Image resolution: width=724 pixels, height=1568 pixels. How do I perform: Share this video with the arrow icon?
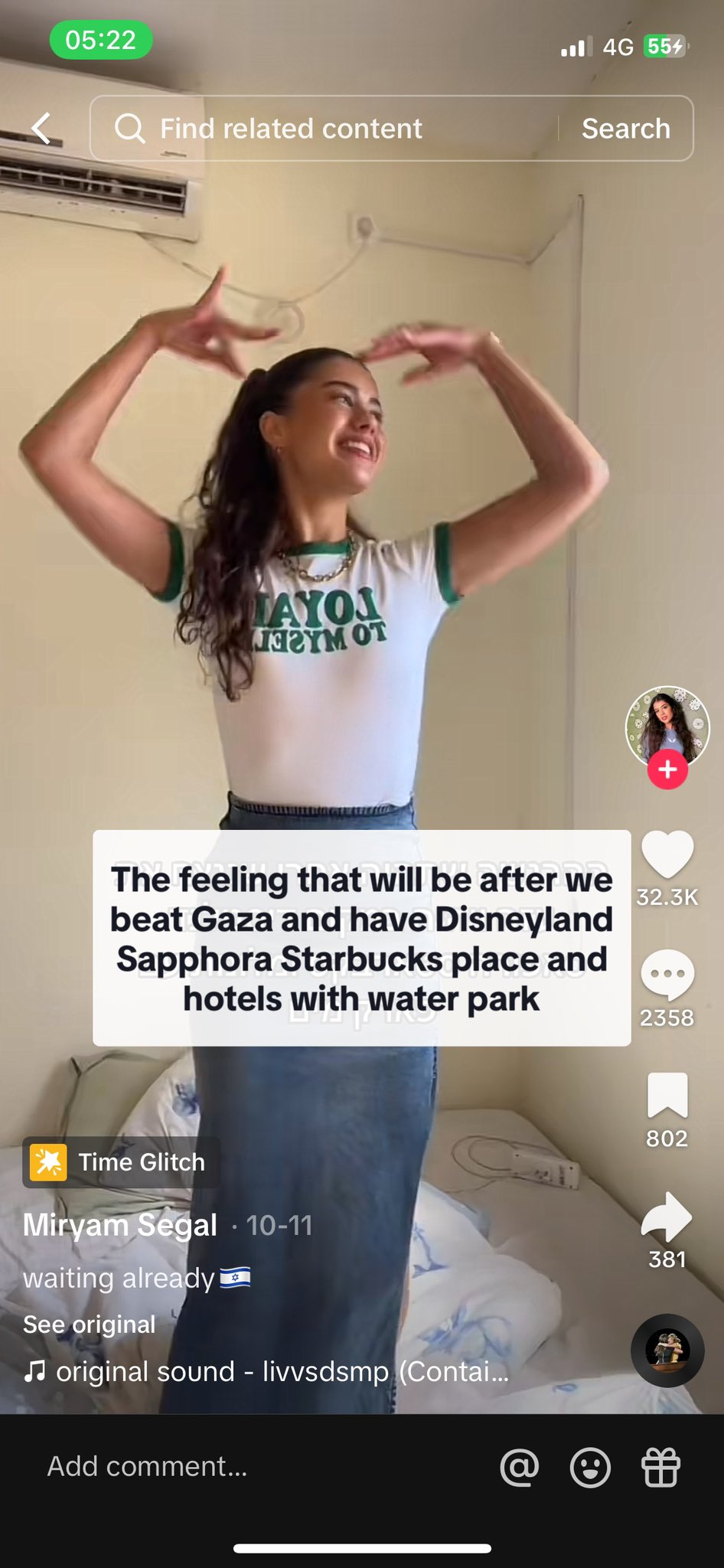(667, 1217)
